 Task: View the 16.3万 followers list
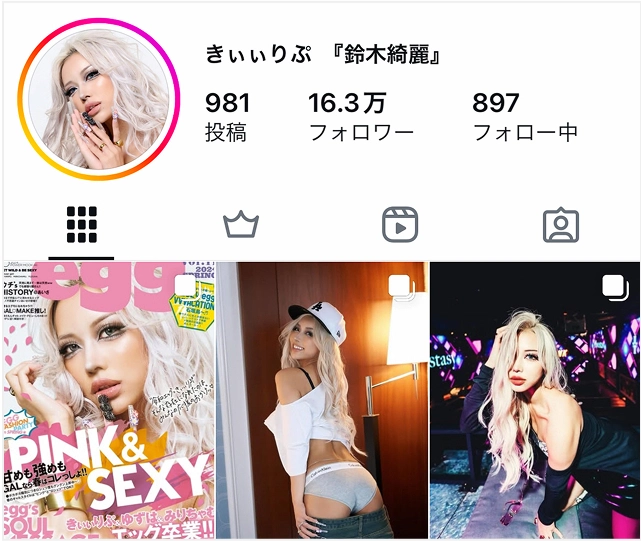349,117
